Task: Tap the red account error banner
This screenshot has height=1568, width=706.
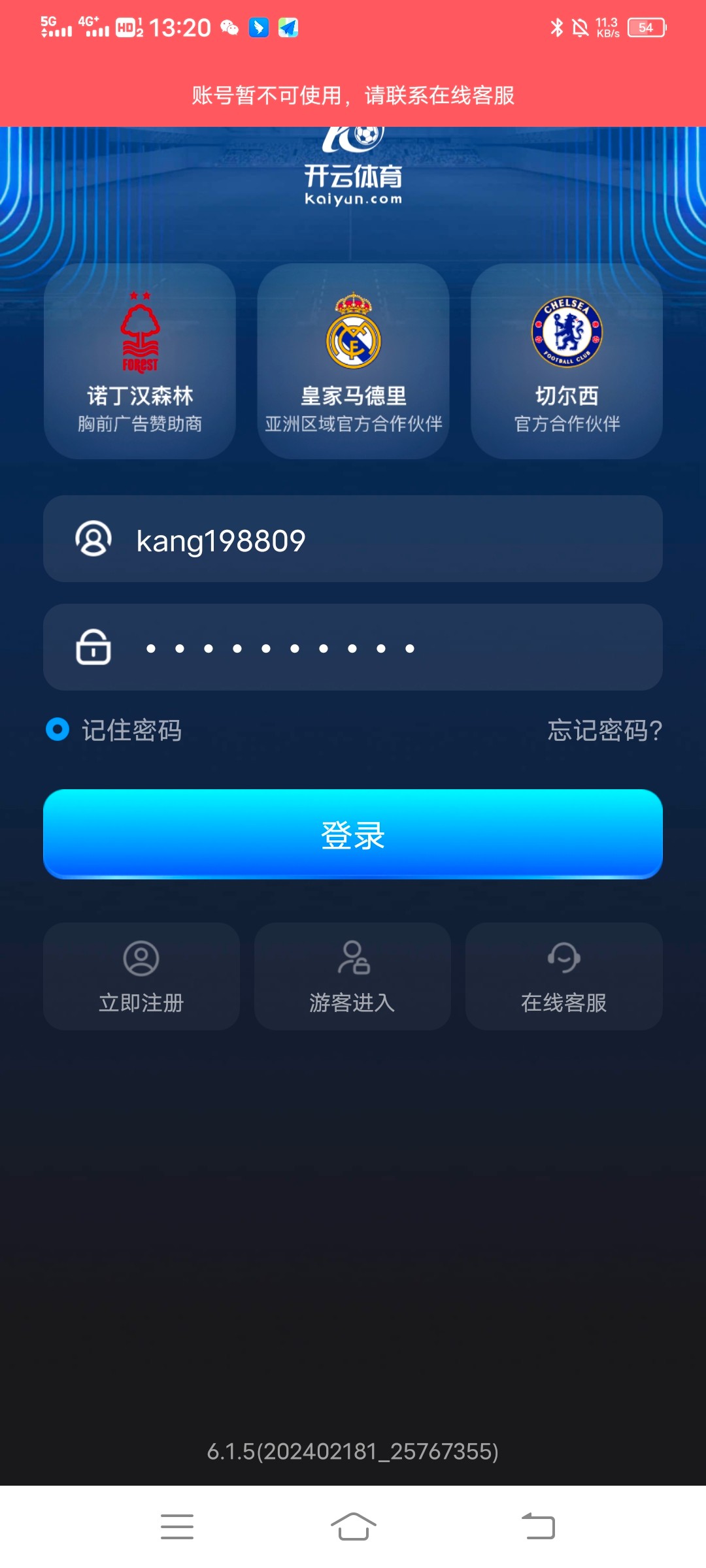Action: tap(352, 96)
